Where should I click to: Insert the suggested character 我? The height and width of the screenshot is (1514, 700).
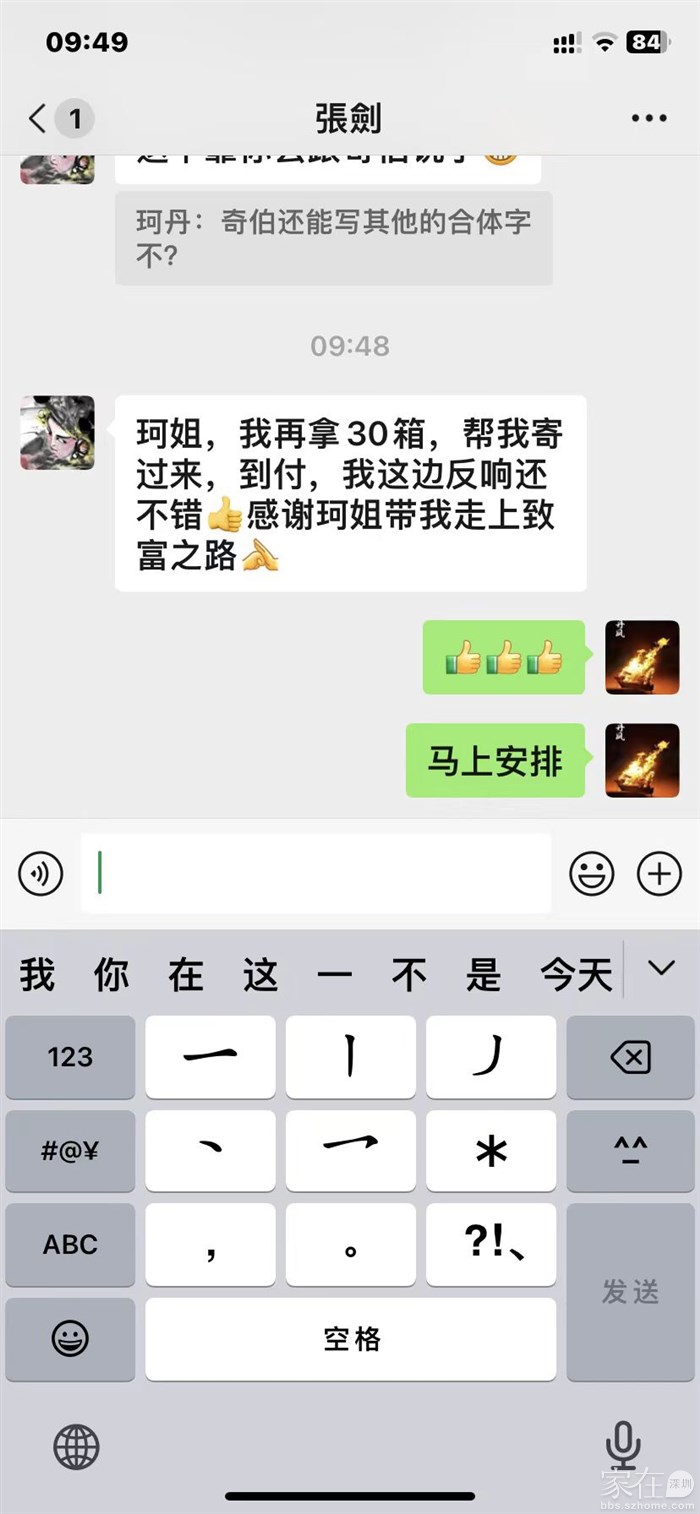click(x=37, y=974)
